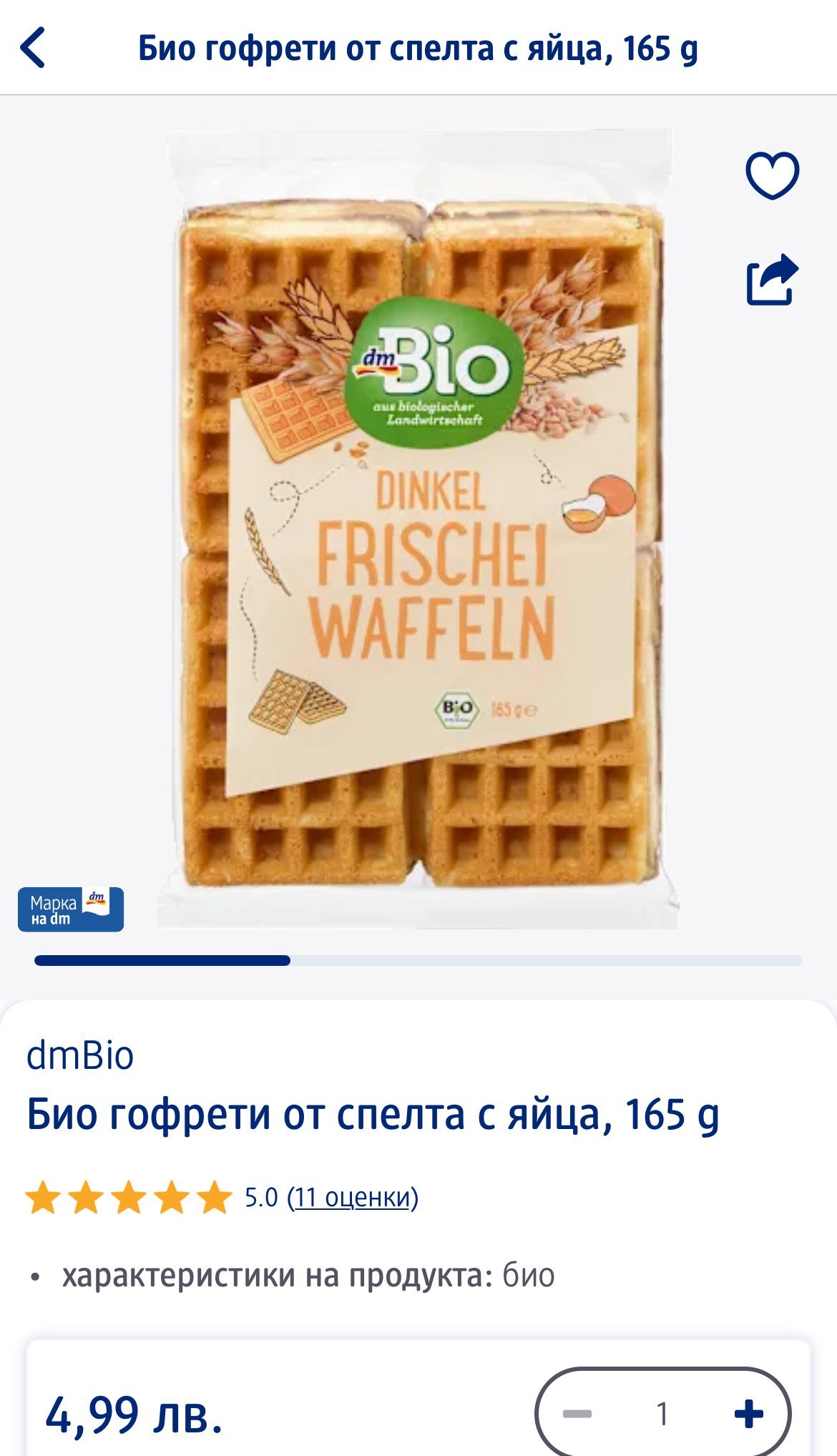Share this dmBio product
The image size is (837, 1456).
click(x=772, y=280)
